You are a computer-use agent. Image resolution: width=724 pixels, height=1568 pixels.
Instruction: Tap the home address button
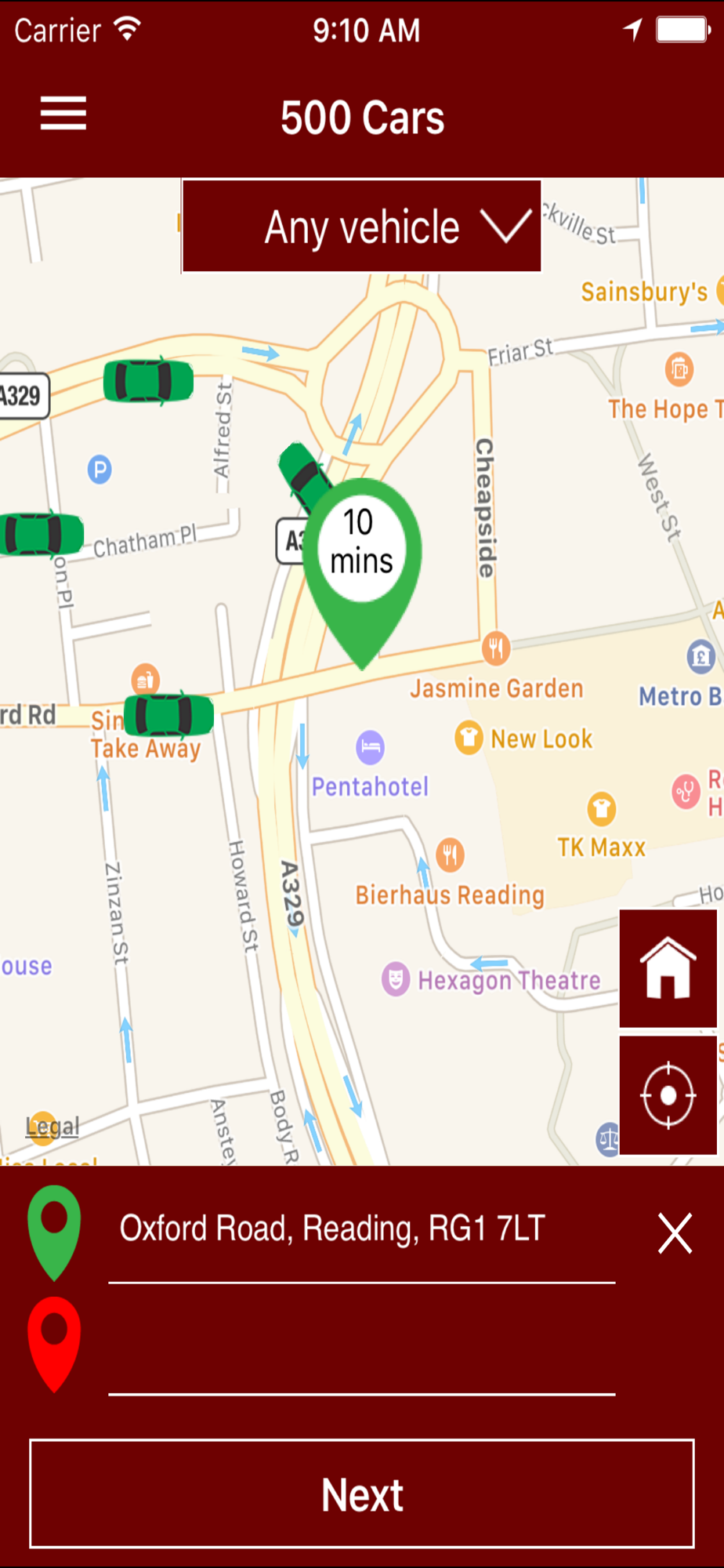(x=668, y=969)
